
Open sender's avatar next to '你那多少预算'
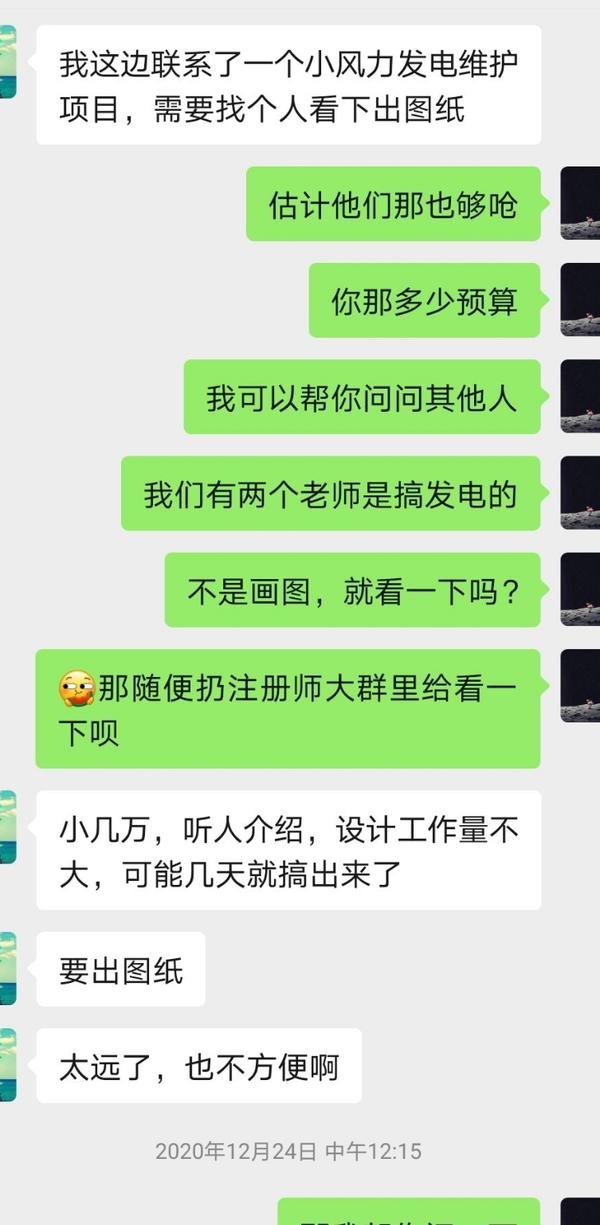pos(580,300)
